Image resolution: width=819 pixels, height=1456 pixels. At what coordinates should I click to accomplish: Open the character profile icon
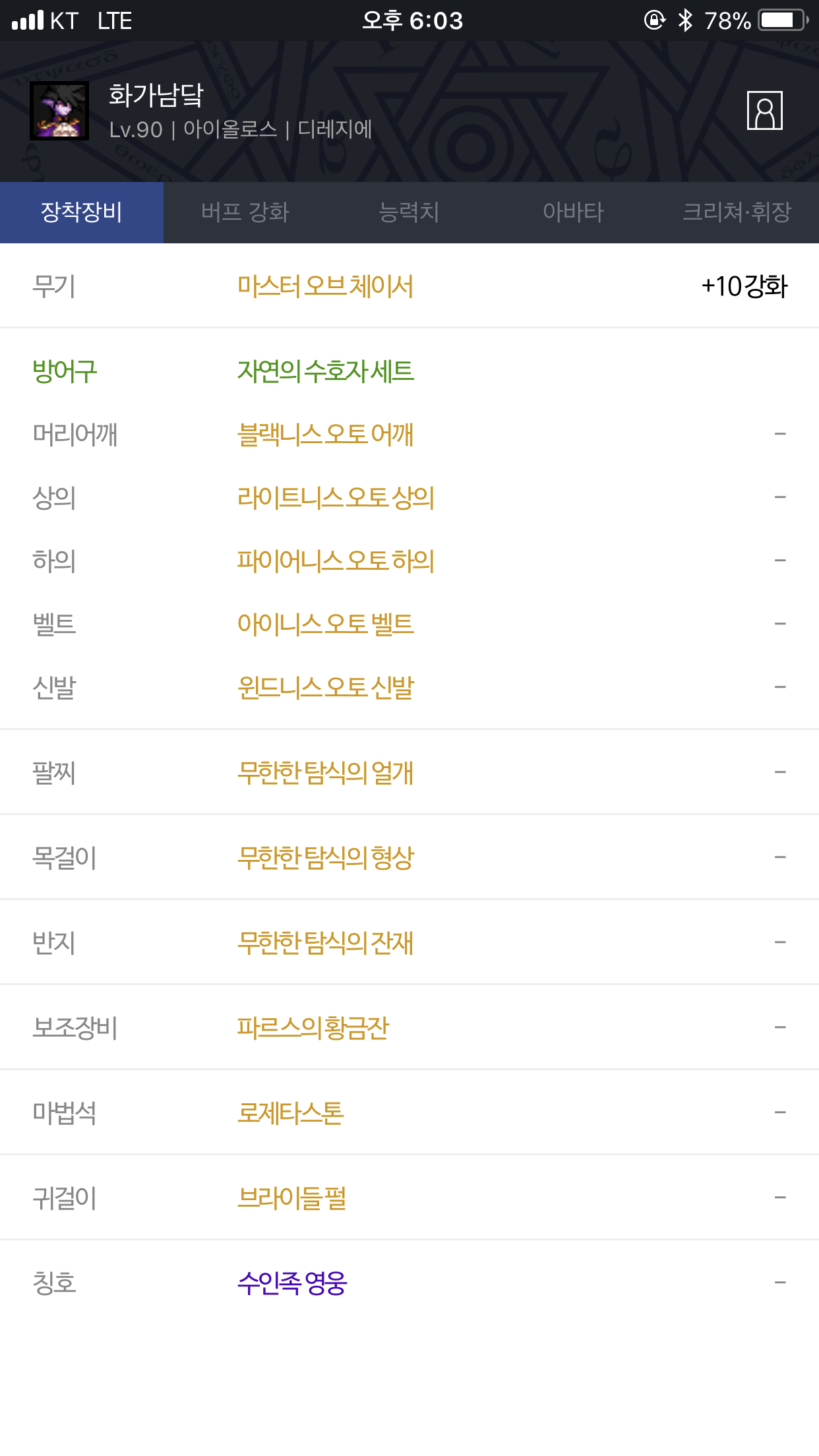(764, 111)
